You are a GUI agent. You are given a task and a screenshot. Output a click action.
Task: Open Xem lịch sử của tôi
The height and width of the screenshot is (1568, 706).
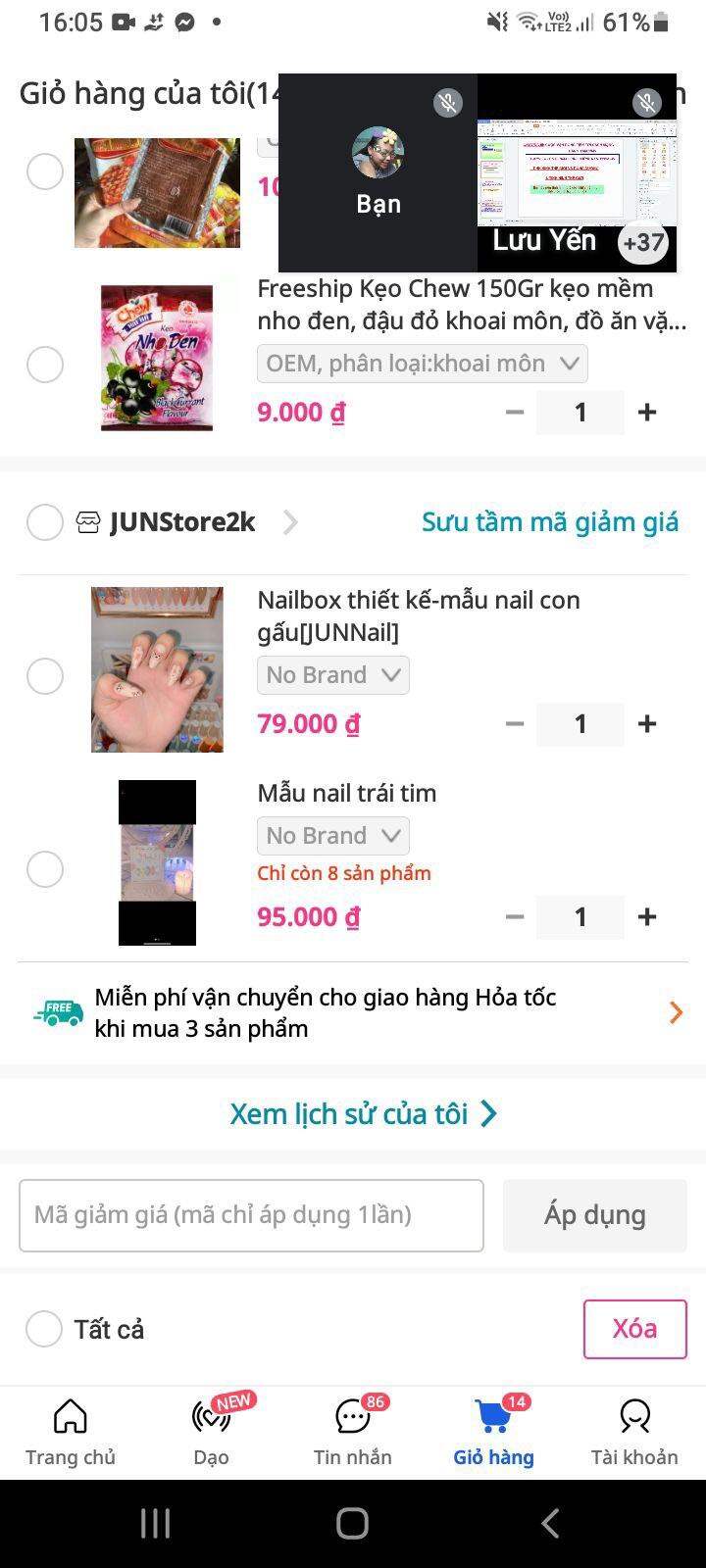[x=363, y=1114]
